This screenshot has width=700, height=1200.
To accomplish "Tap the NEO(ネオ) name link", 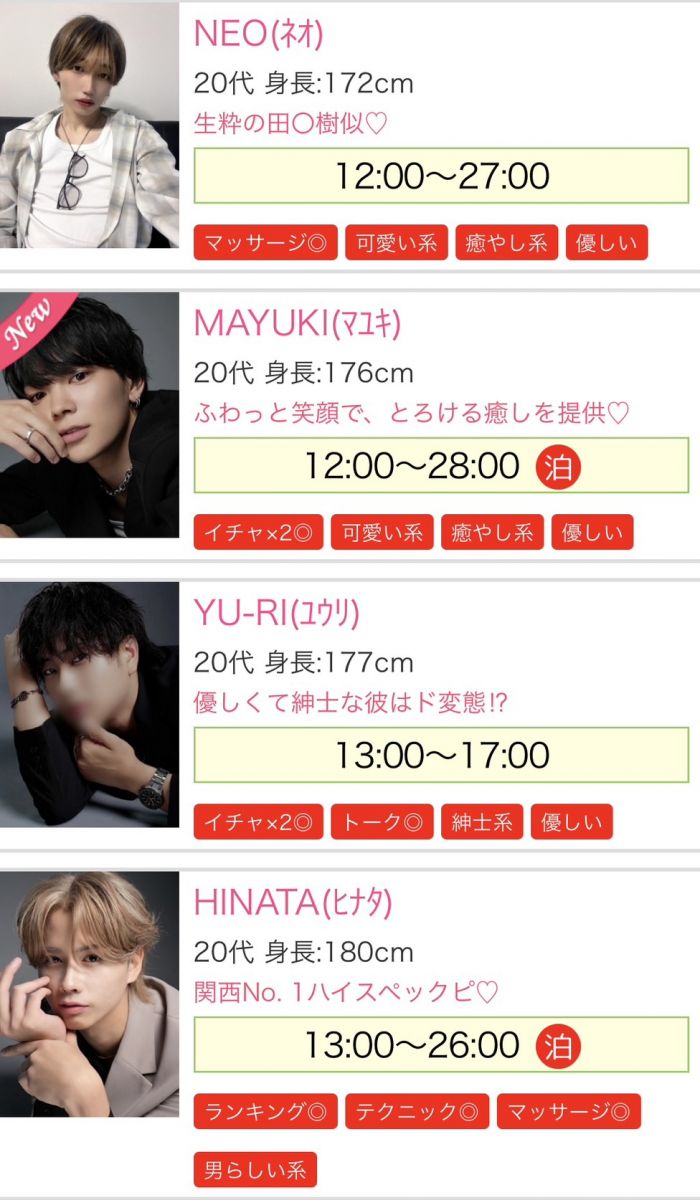I will coord(258,33).
